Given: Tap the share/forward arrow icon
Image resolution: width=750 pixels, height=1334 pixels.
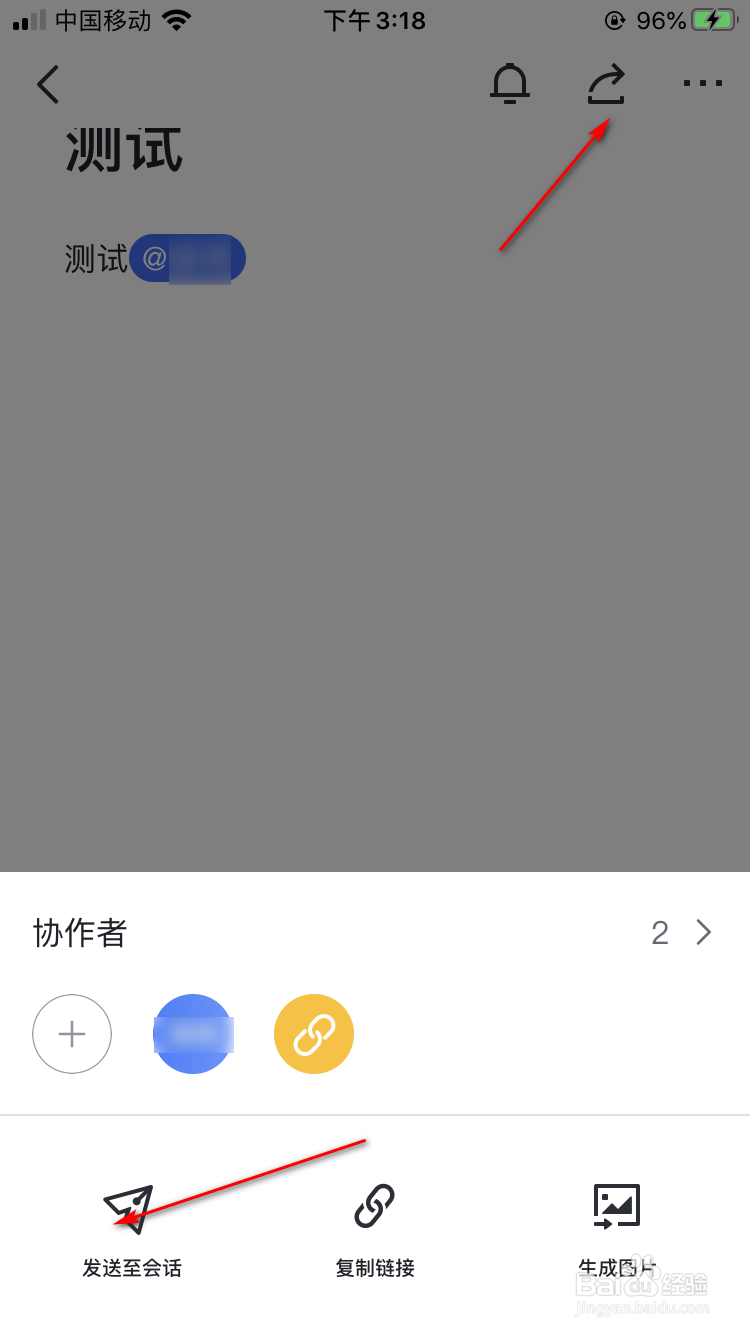Looking at the screenshot, I should click(605, 84).
